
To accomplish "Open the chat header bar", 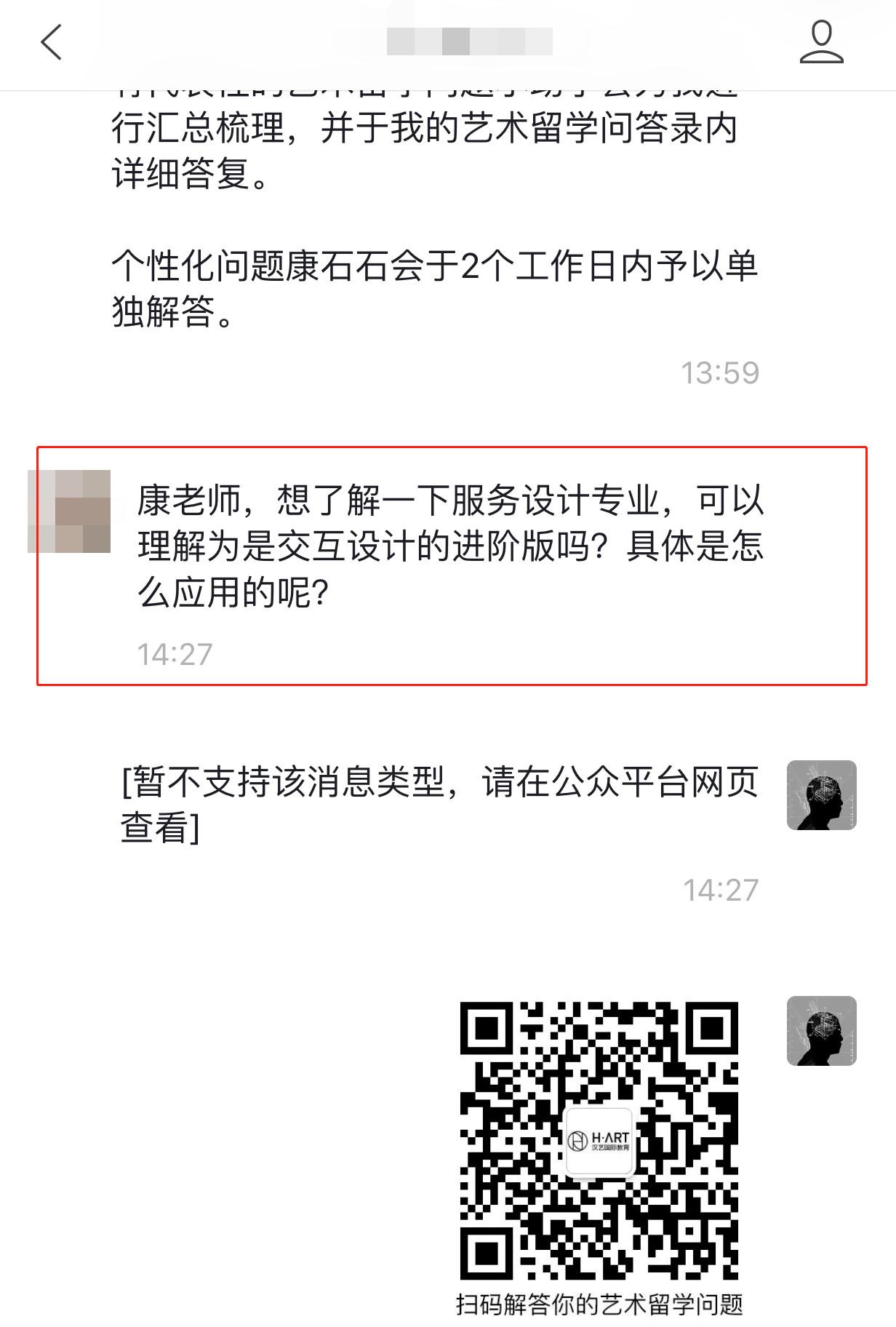I will point(448,44).
